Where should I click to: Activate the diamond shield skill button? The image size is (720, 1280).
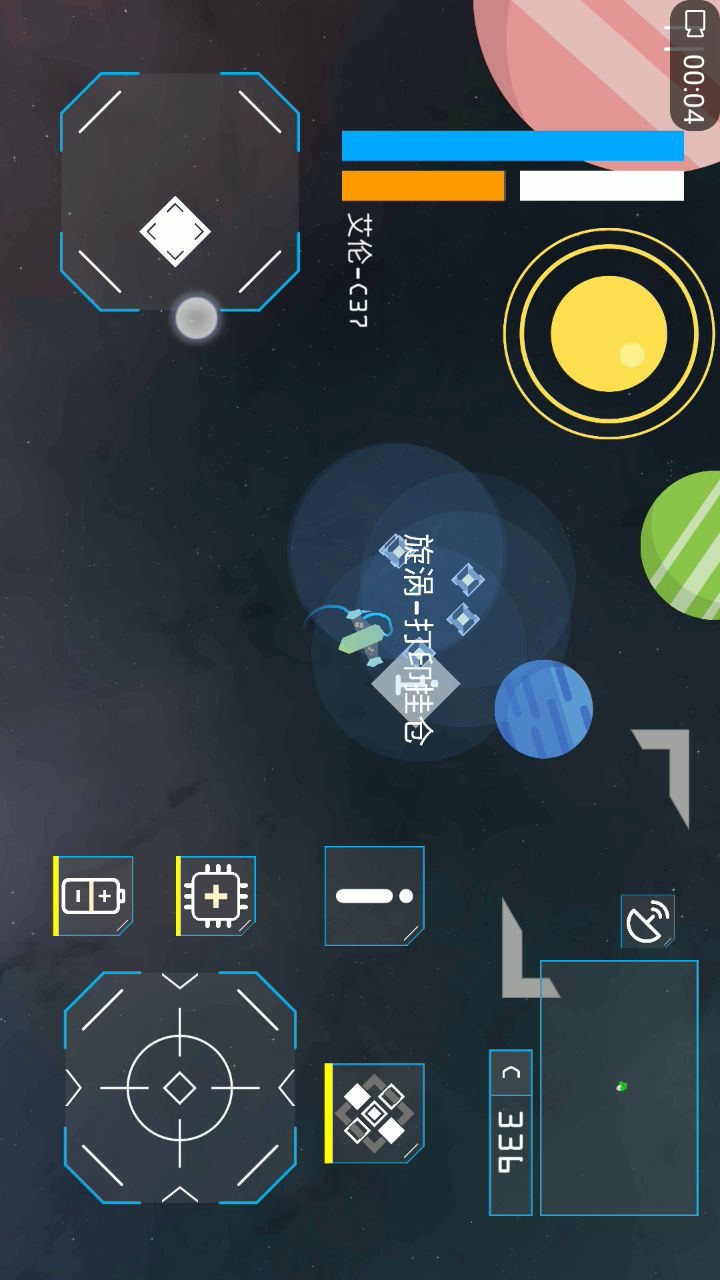coord(374,1113)
